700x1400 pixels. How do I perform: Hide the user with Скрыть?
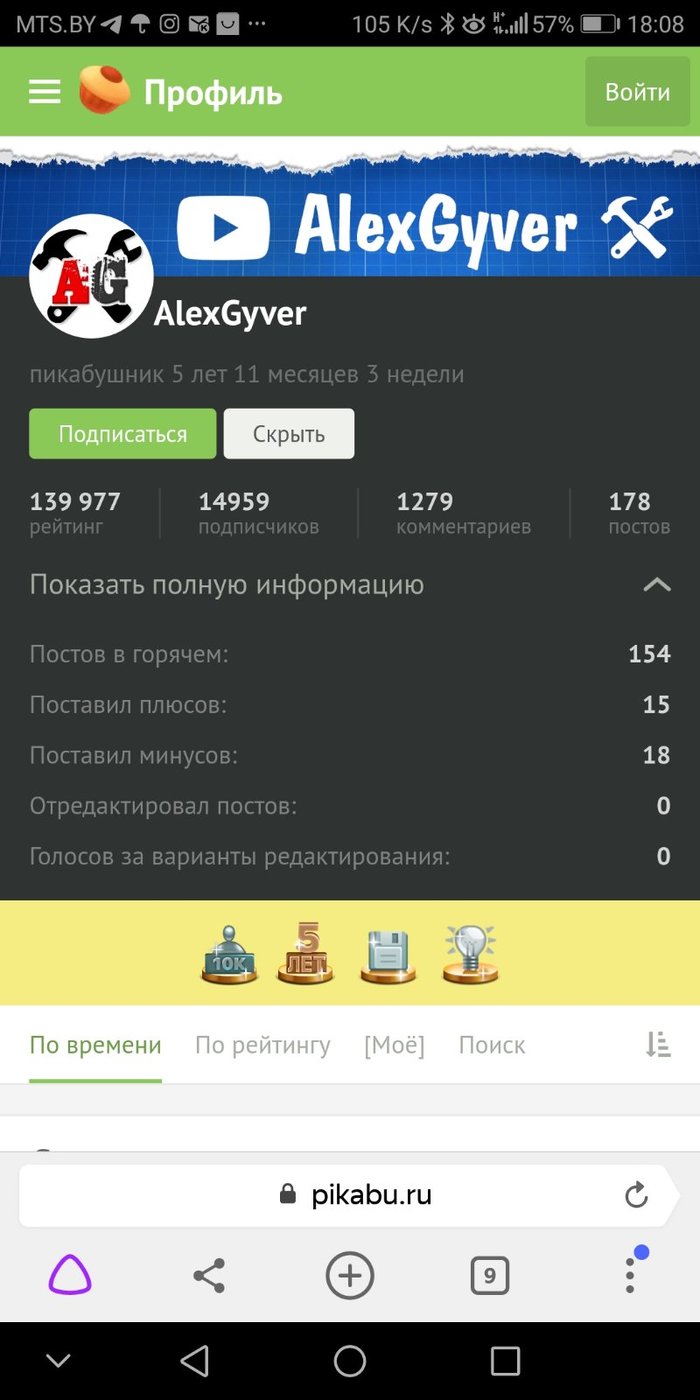tap(288, 434)
